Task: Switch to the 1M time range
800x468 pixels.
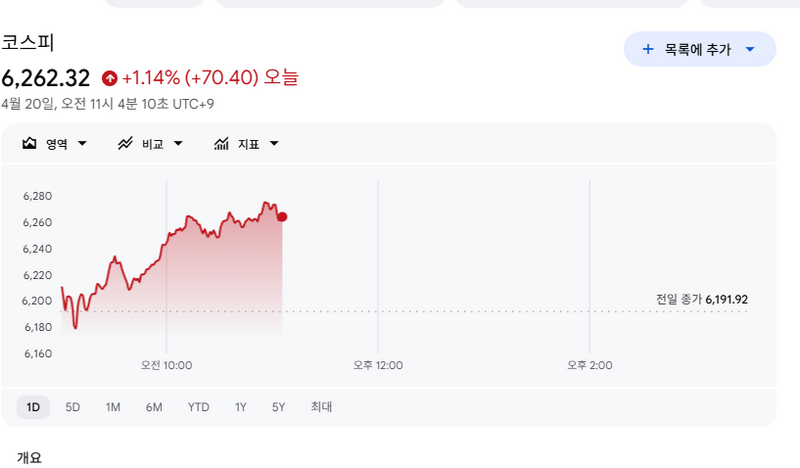Action: coord(113,407)
